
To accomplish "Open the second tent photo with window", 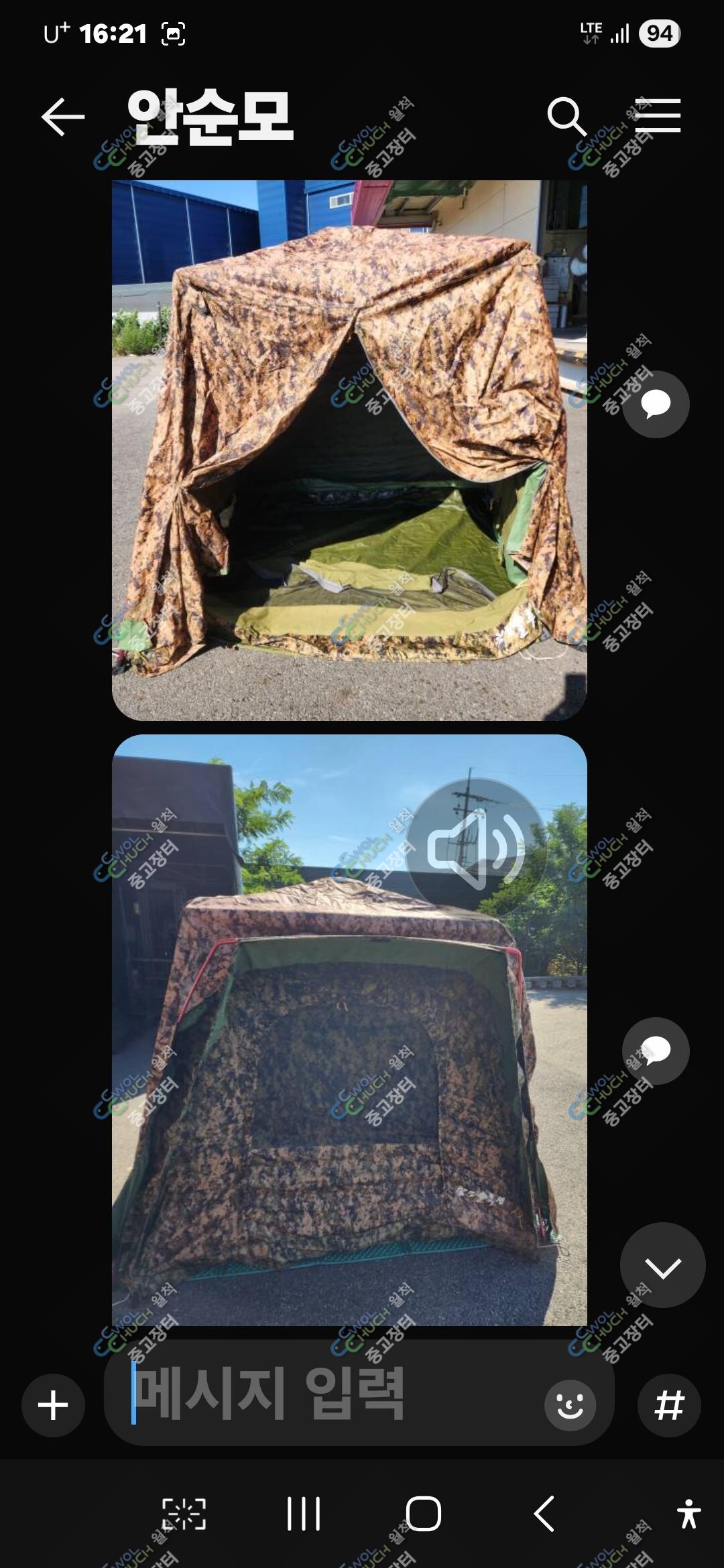I will tap(349, 1030).
